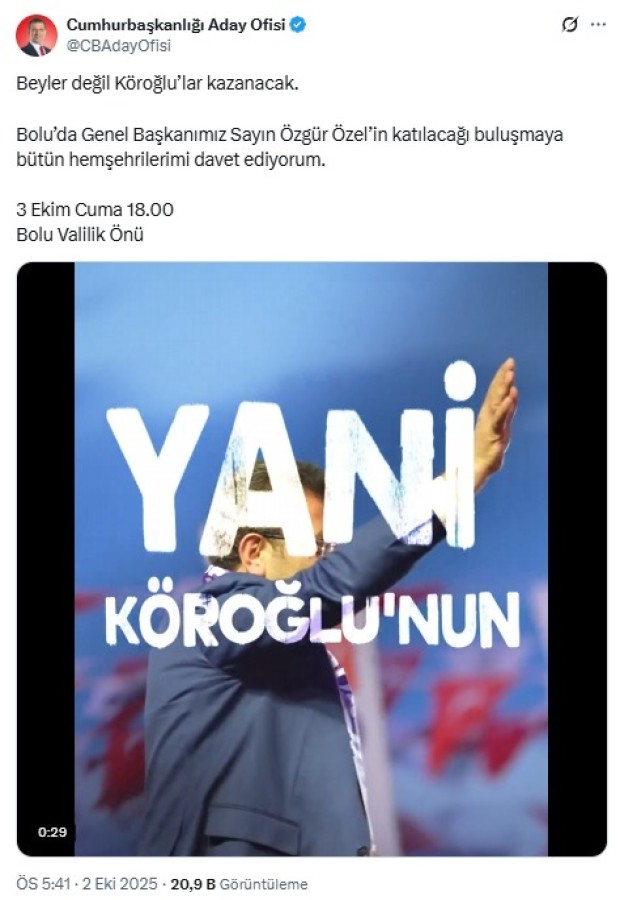Image resolution: width=620 pixels, height=900 pixels.
Task: Open the Grok icon beside the overflow menu
Action: coord(570,25)
